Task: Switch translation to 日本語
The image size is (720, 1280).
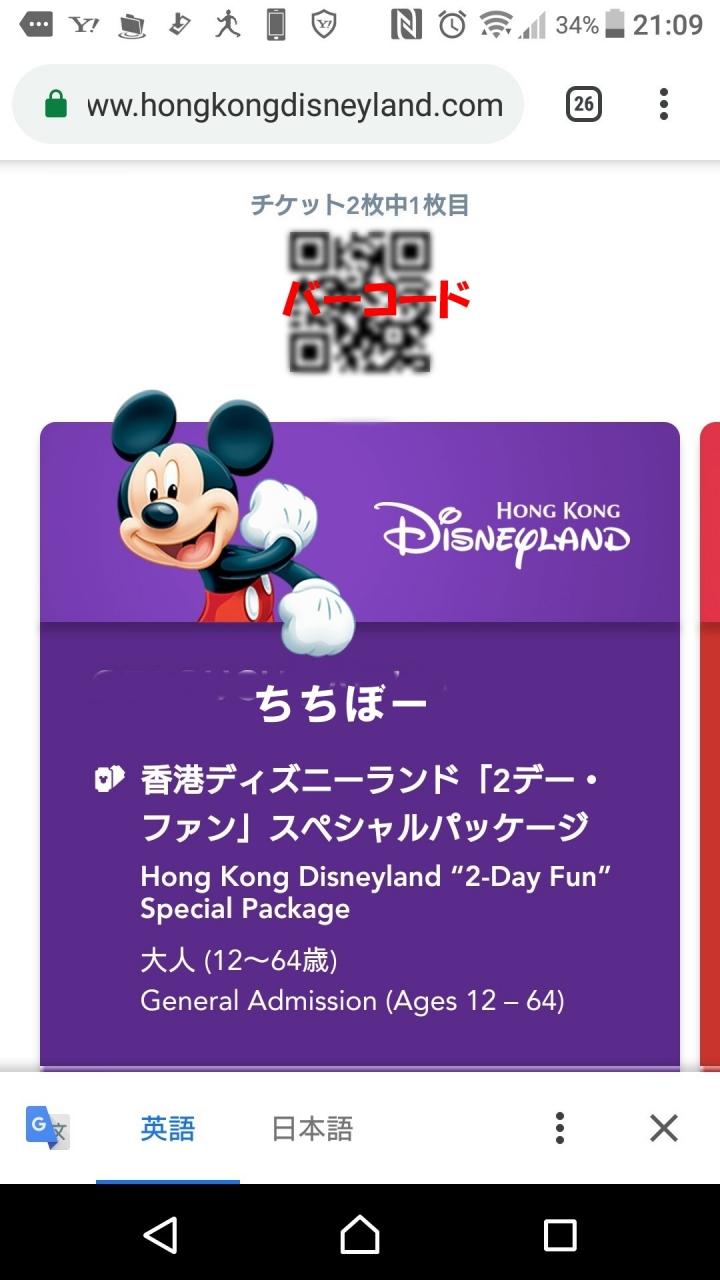Action: (312, 1129)
